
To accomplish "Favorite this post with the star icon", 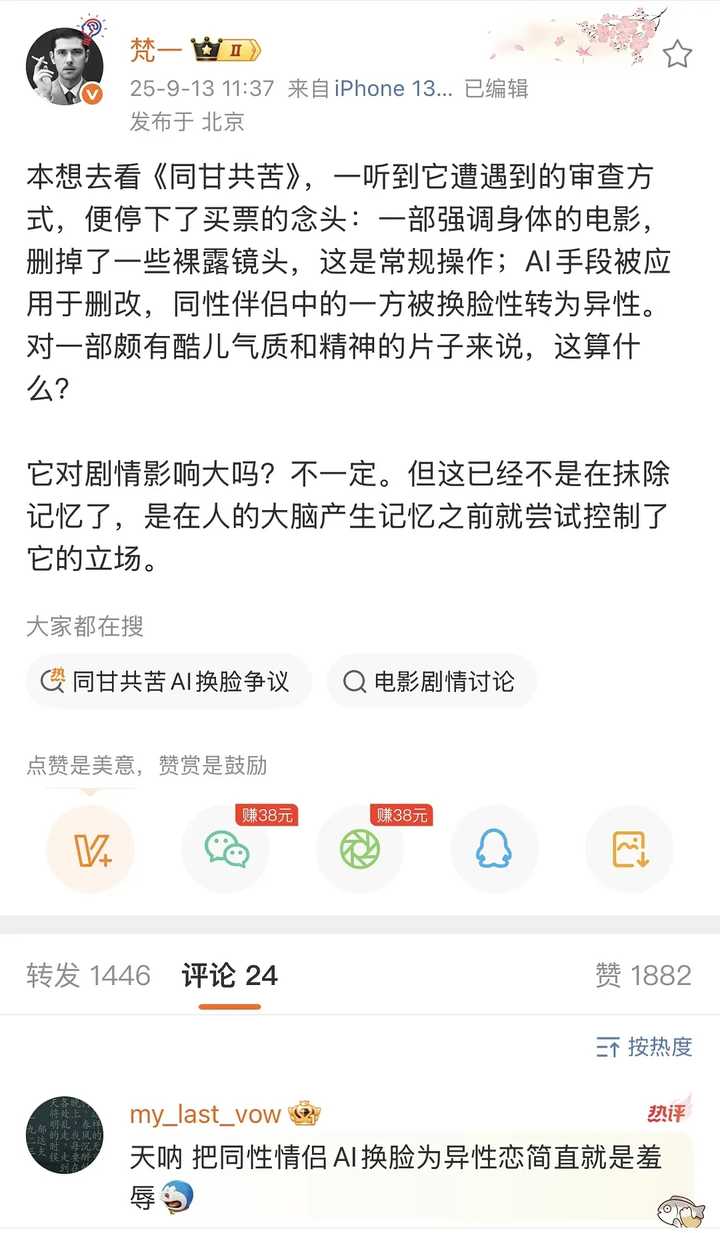I will (x=677, y=54).
